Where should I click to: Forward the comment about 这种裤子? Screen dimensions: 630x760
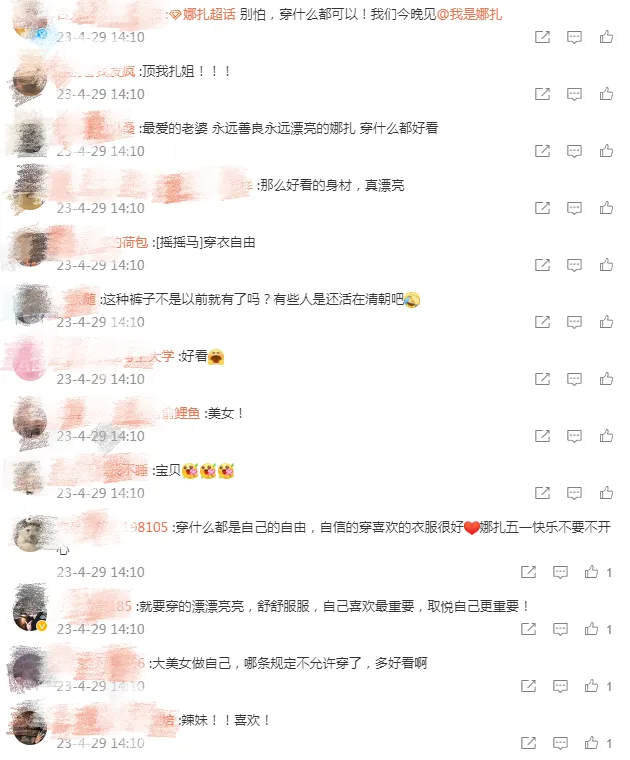(x=542, y=322)
